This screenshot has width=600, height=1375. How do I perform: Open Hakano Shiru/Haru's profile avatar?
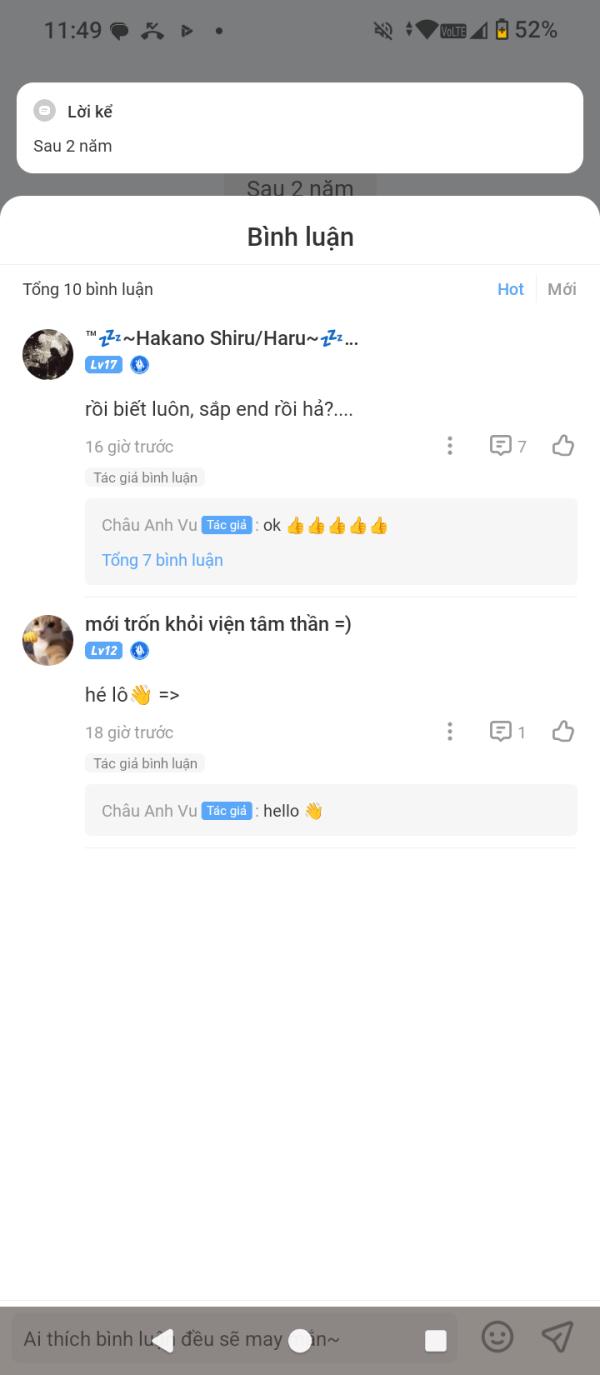(48, 354)
